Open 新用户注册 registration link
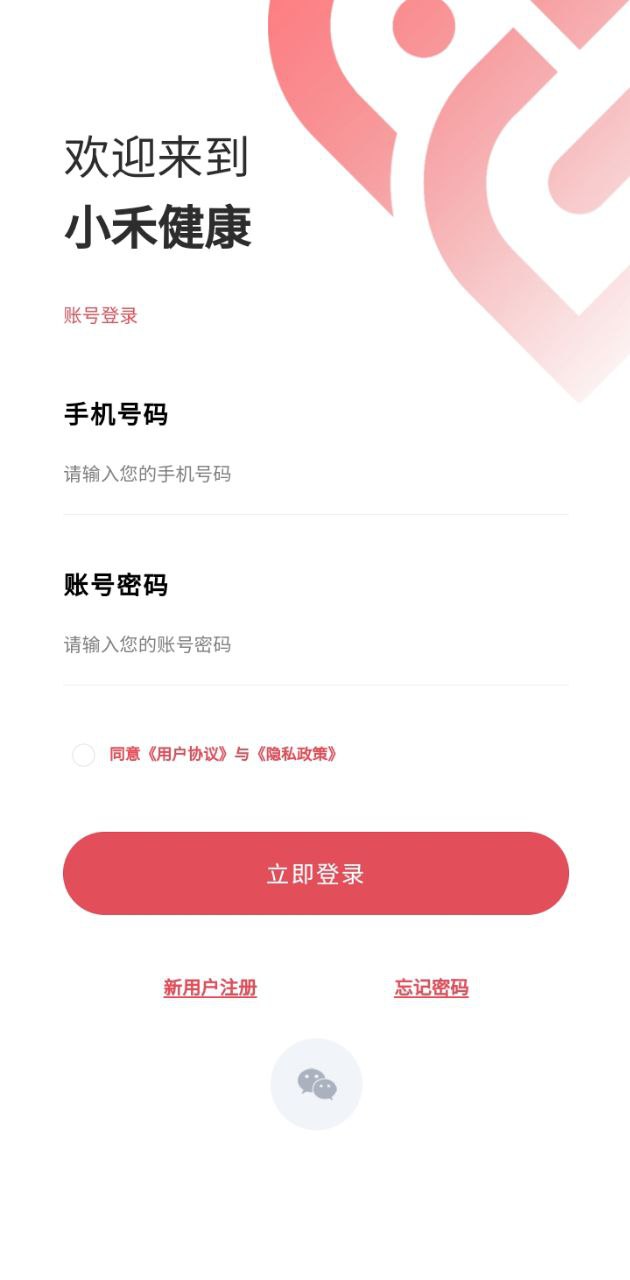 pos(210,988)
